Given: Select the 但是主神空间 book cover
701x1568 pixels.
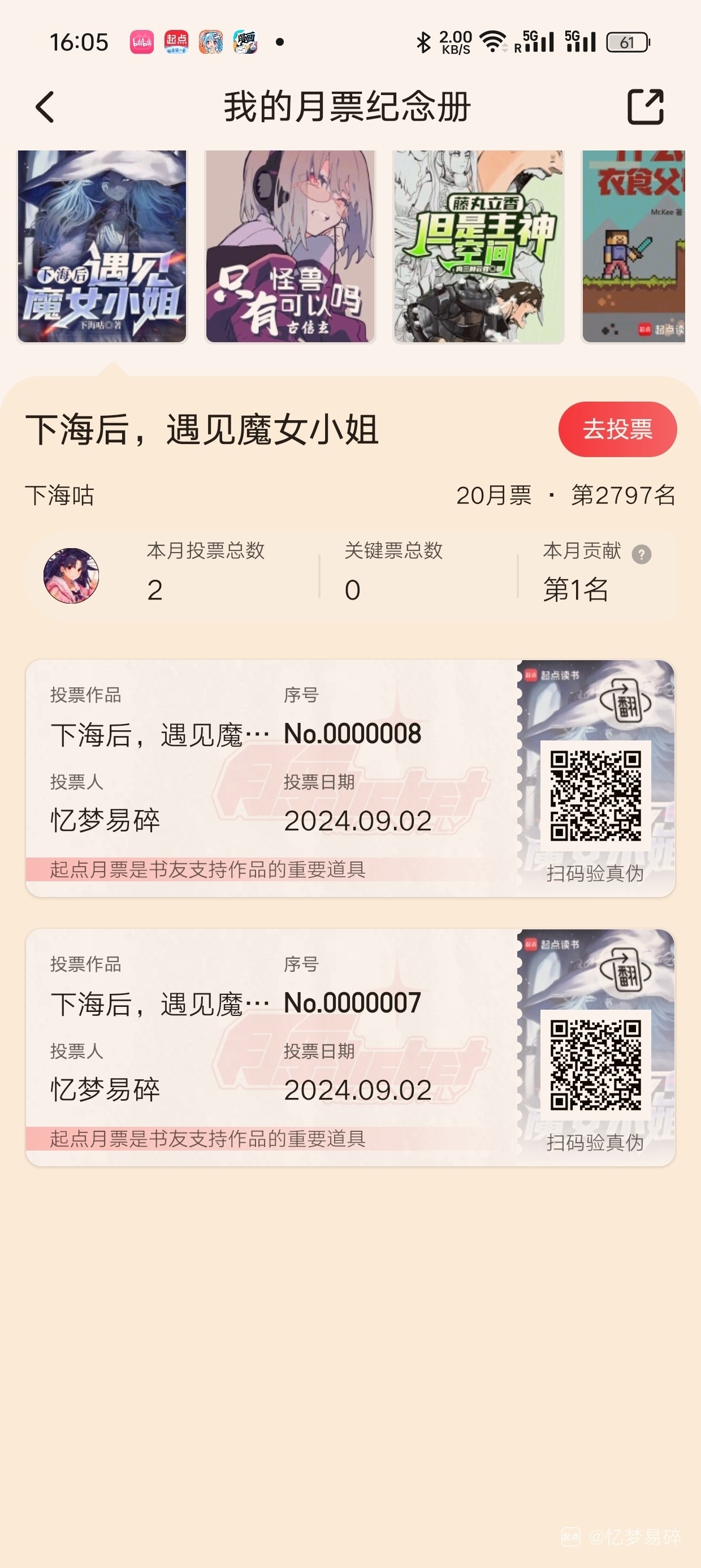Looking at the screenshot, I should click(x=478, y=247).
